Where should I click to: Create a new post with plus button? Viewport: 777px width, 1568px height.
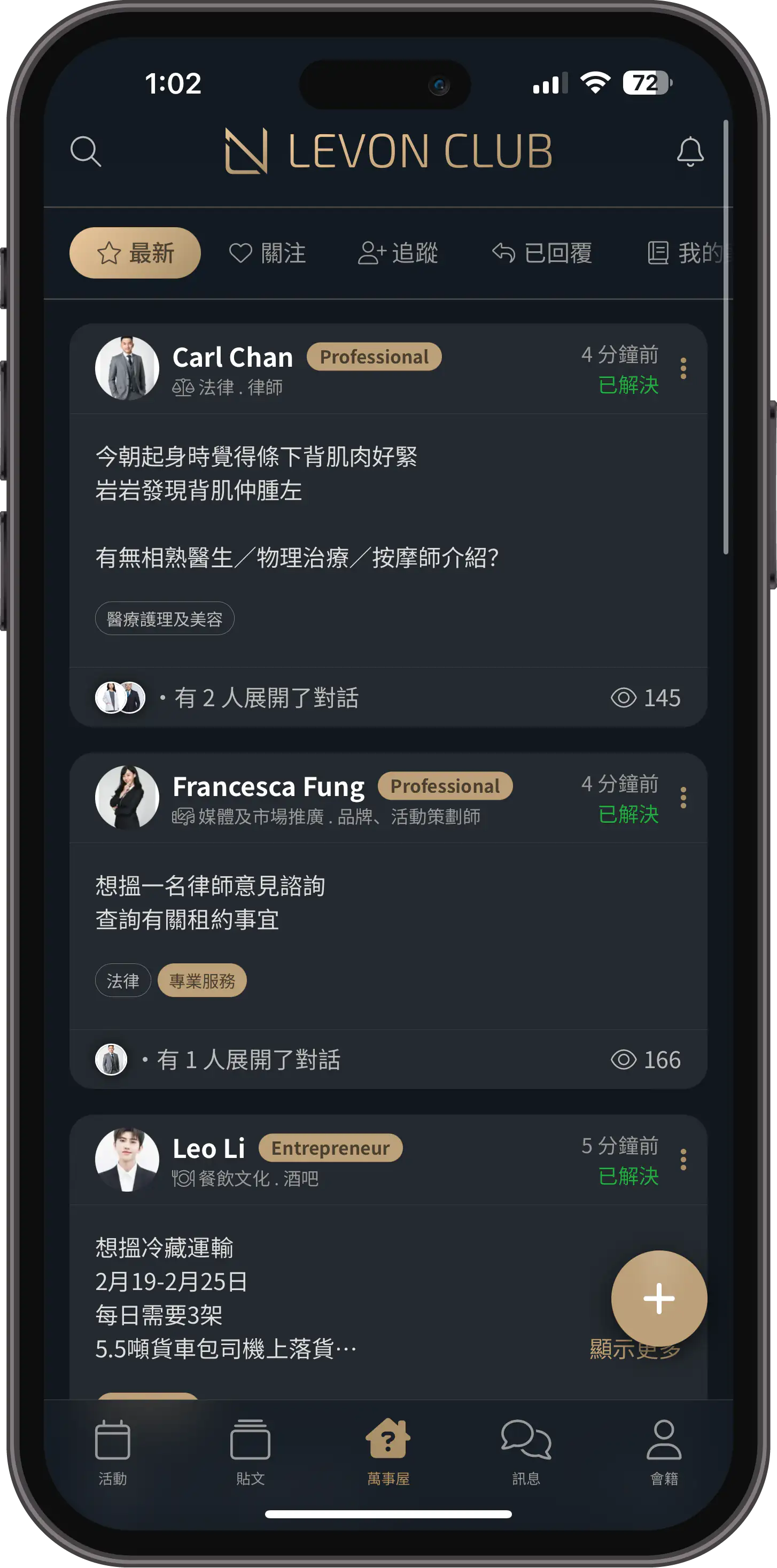[x=658, y=1299]
